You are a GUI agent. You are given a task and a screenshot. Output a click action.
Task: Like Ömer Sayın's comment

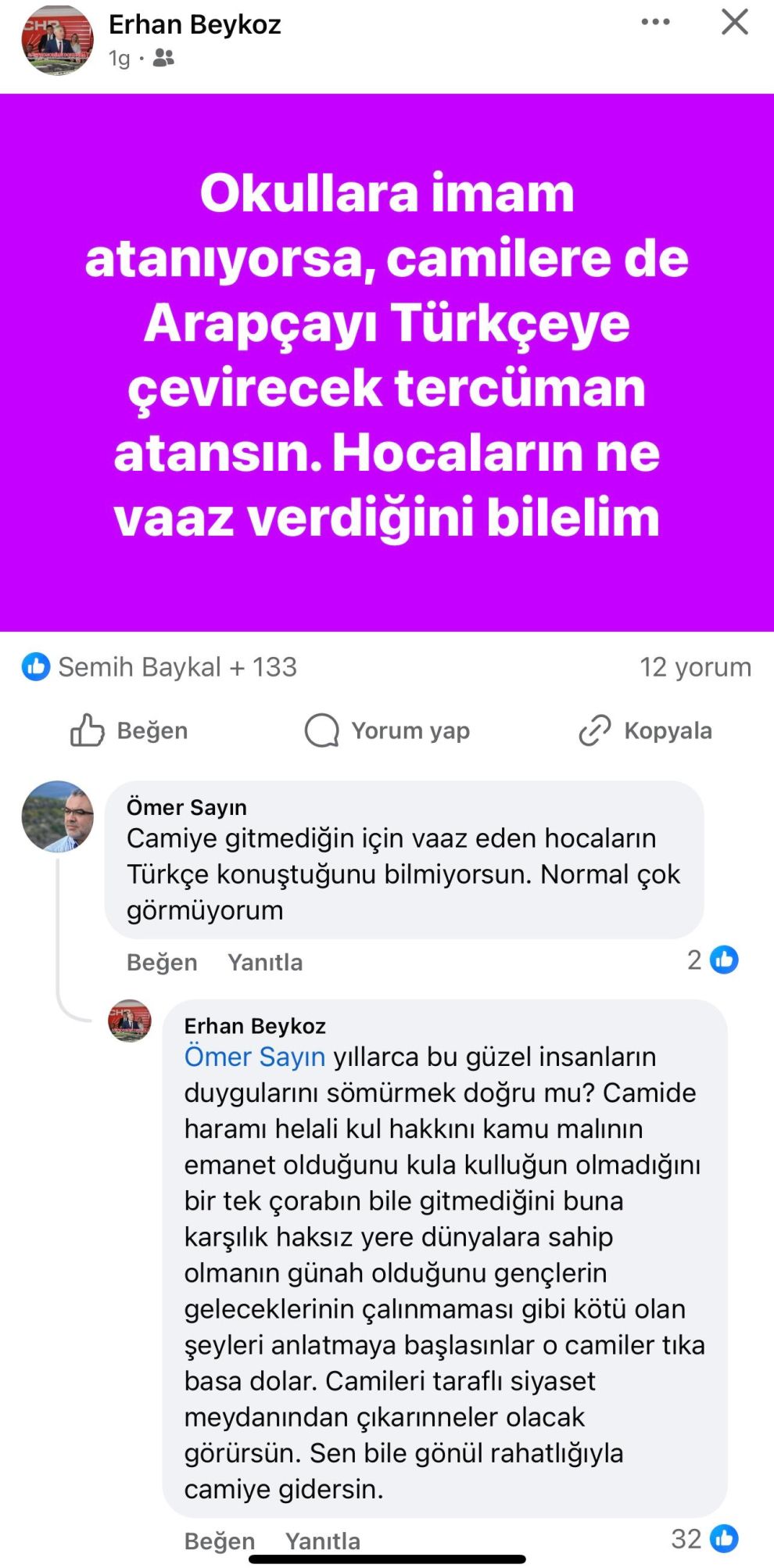coord(162,962)
